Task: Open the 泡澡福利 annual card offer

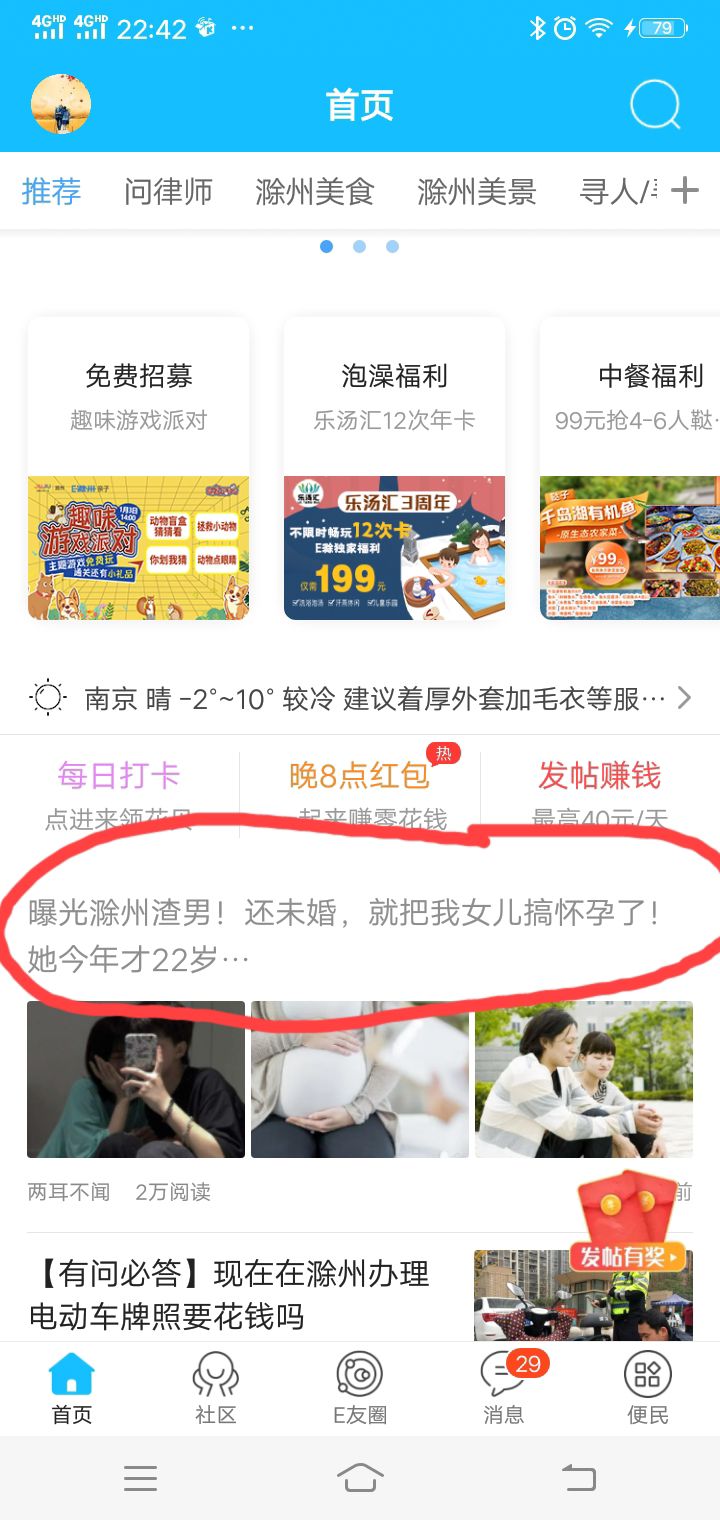Action: 394,468
